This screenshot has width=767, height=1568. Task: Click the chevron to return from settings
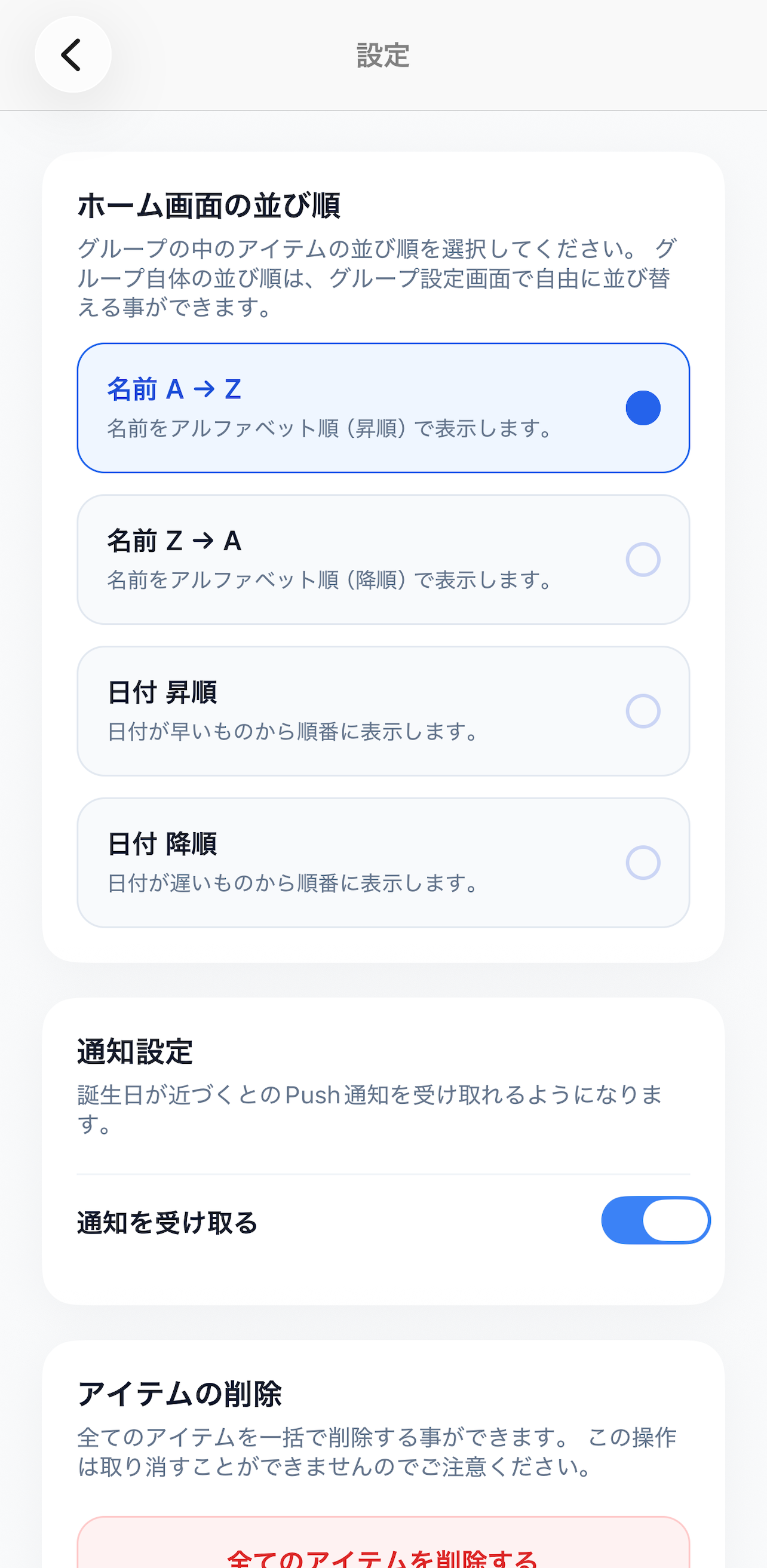click(x=73, y=55)
